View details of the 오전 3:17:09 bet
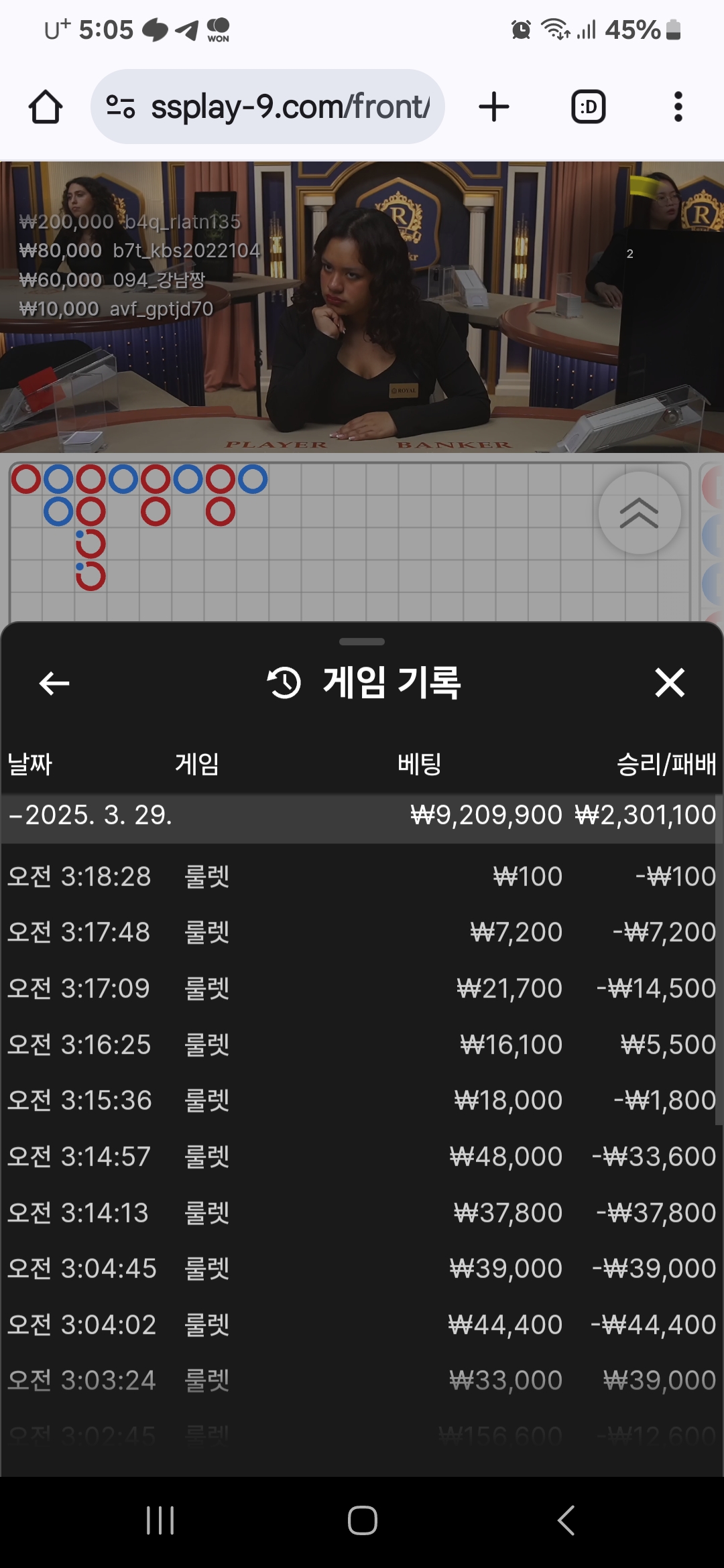The width and height of the screenshot is (724, 1568). point(362,988)
